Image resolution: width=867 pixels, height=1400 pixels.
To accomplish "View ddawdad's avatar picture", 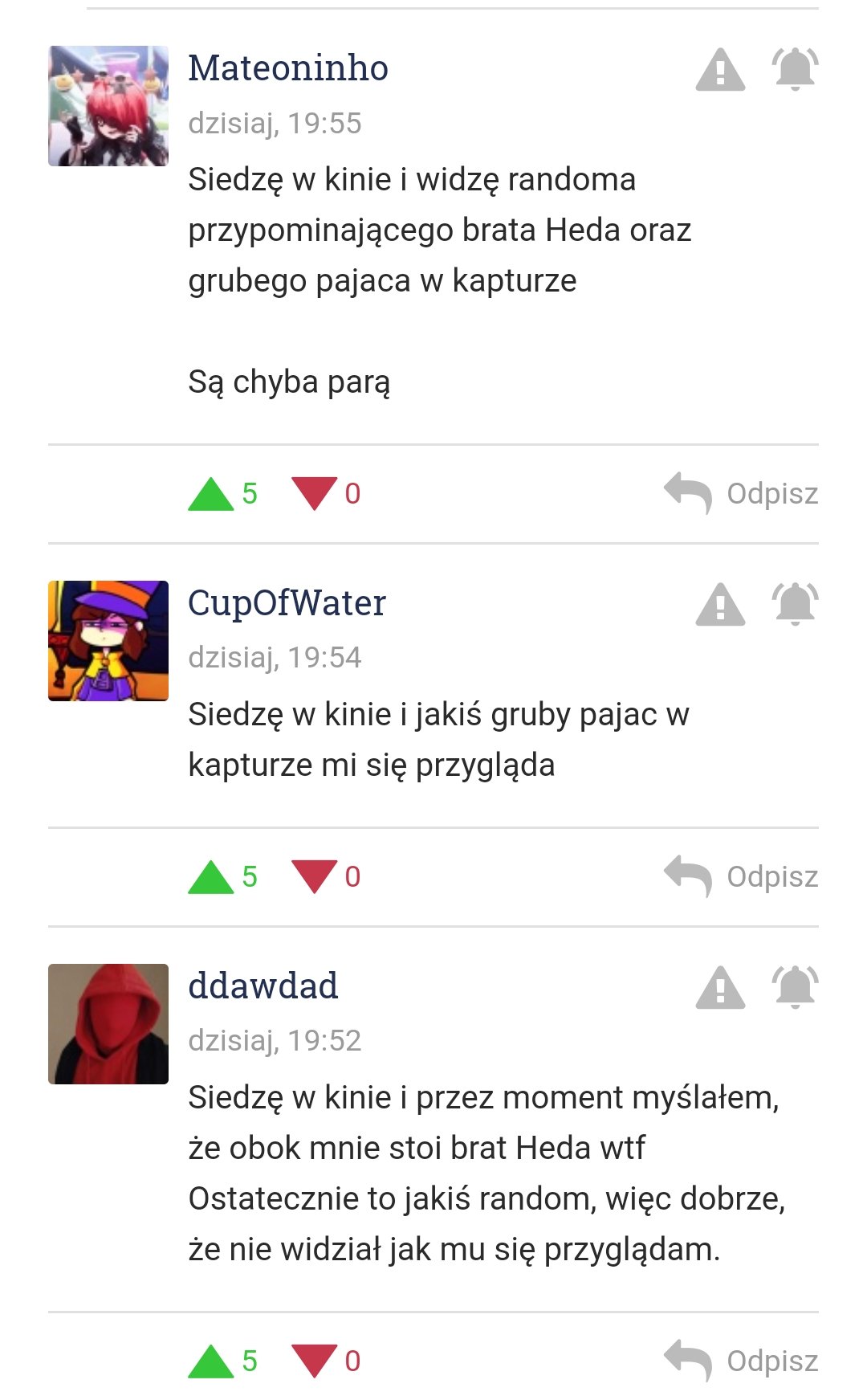I will click(108, 1024).
